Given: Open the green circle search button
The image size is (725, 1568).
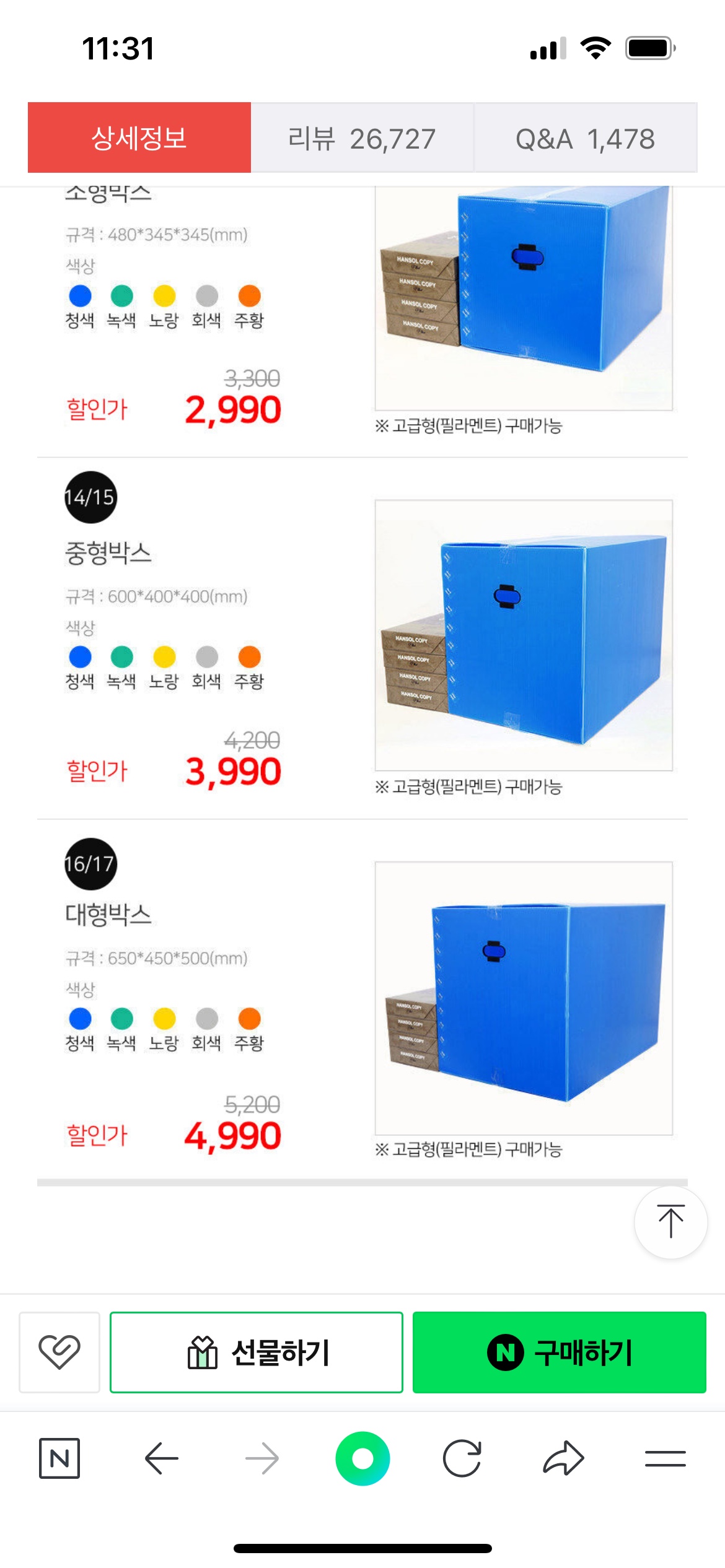Looking at the screenshot, I should coord(362,1458).
